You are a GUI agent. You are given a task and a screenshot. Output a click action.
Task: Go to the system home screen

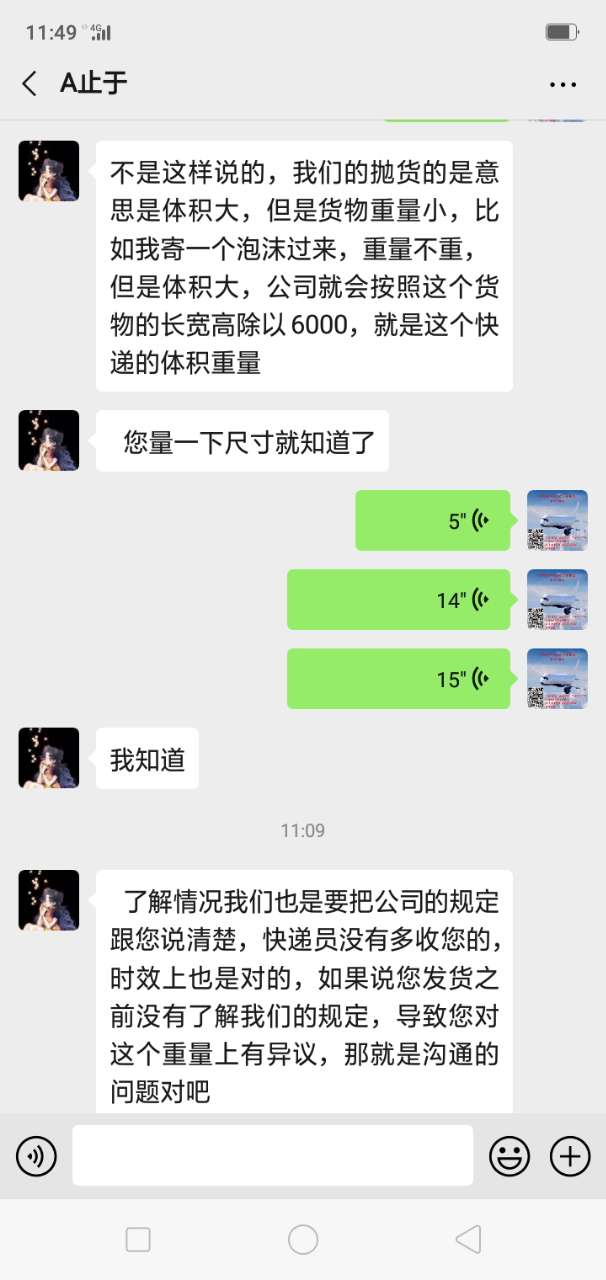(x=303, y=1240)
